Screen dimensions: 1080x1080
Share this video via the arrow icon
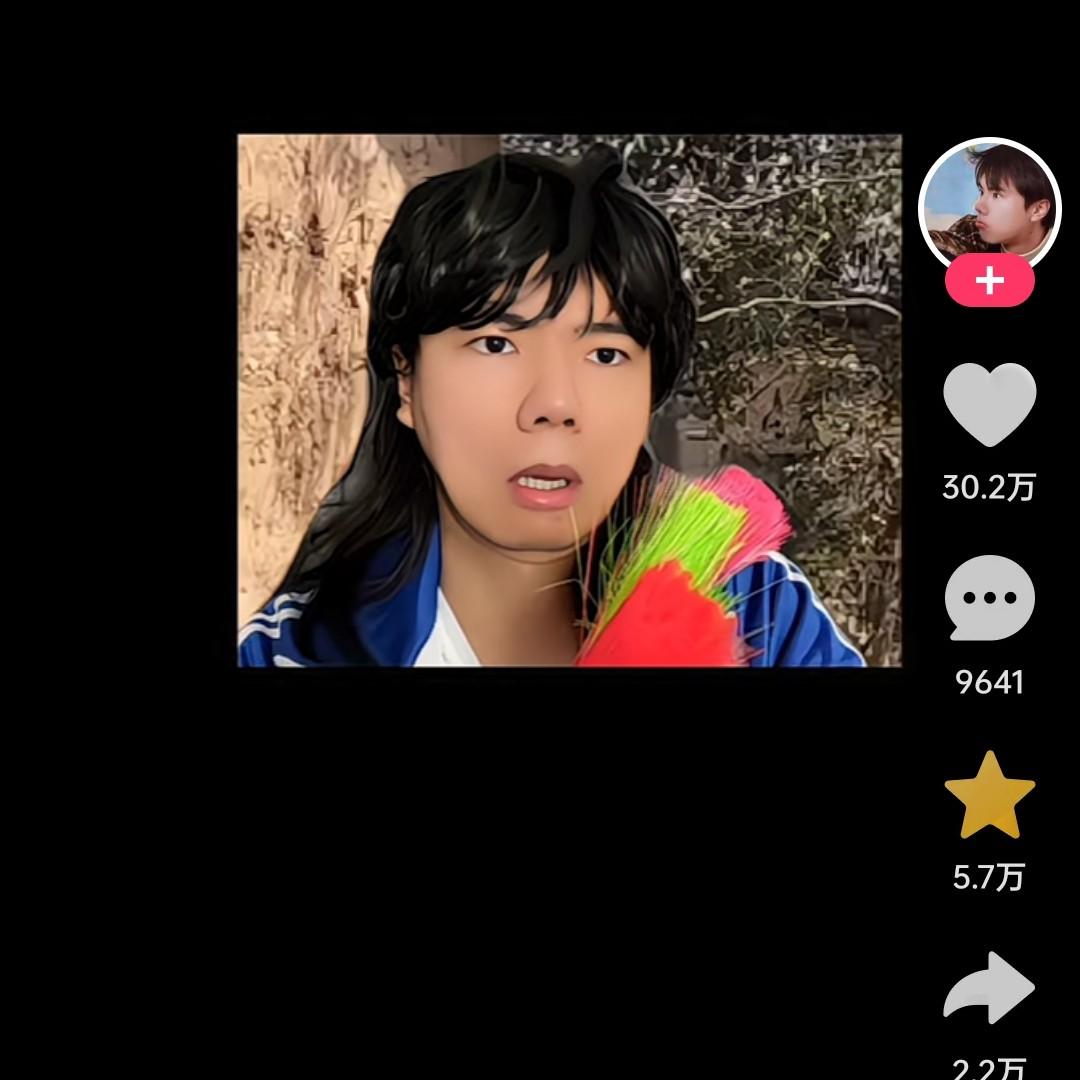click(x=989, y=989)
